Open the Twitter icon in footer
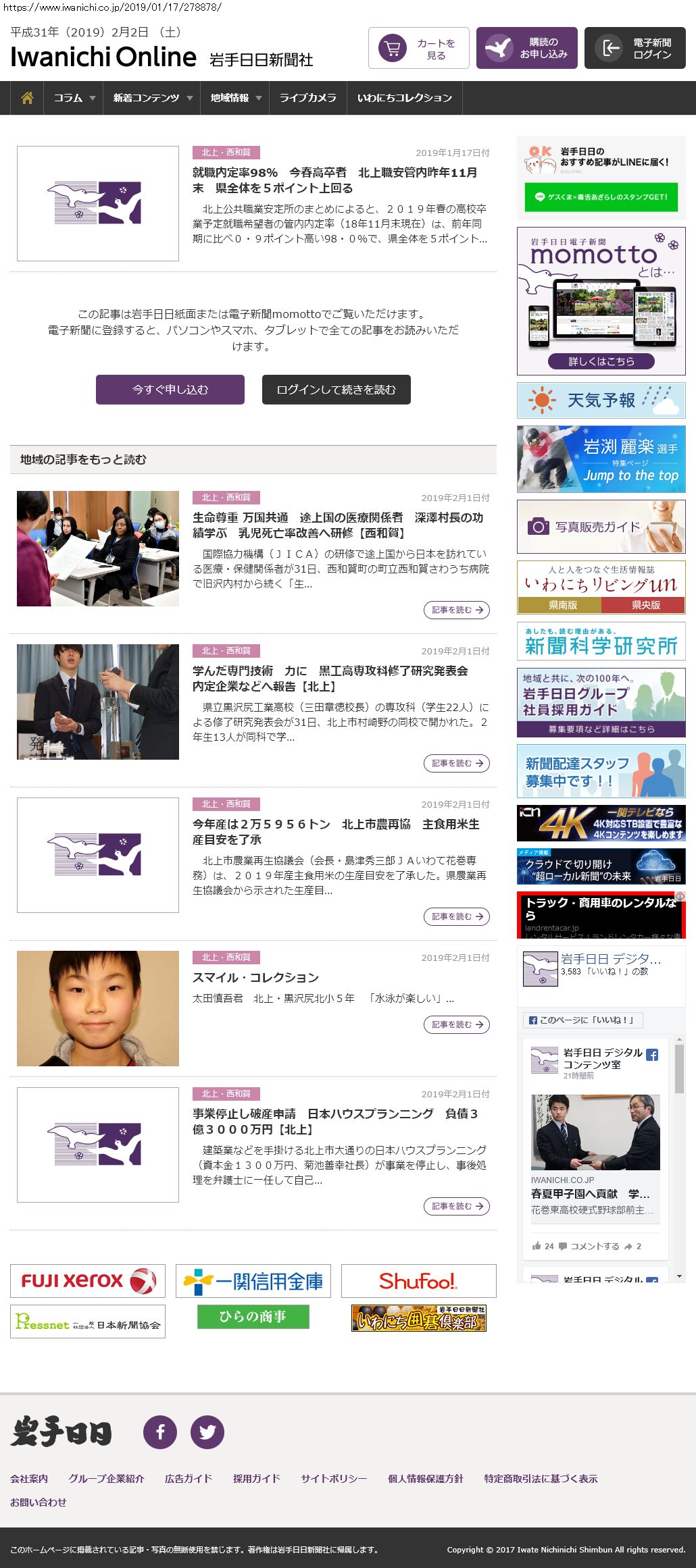Image resolution: width=696 pixels, height=1568 pixels. click(207, 1432)
